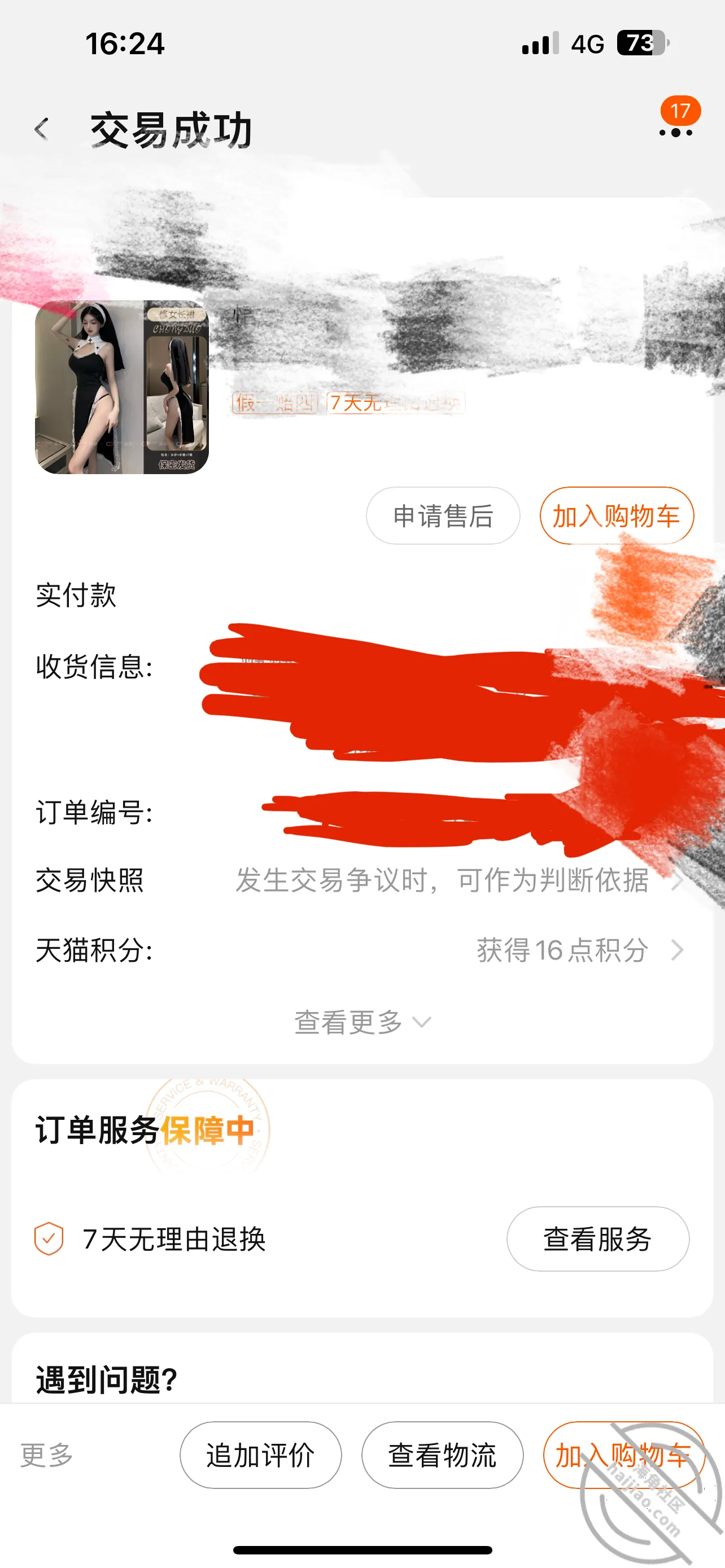Expand 查看更多 order details
The height and width of the screenshot is (1568, 725).
tap(362, 1022)
